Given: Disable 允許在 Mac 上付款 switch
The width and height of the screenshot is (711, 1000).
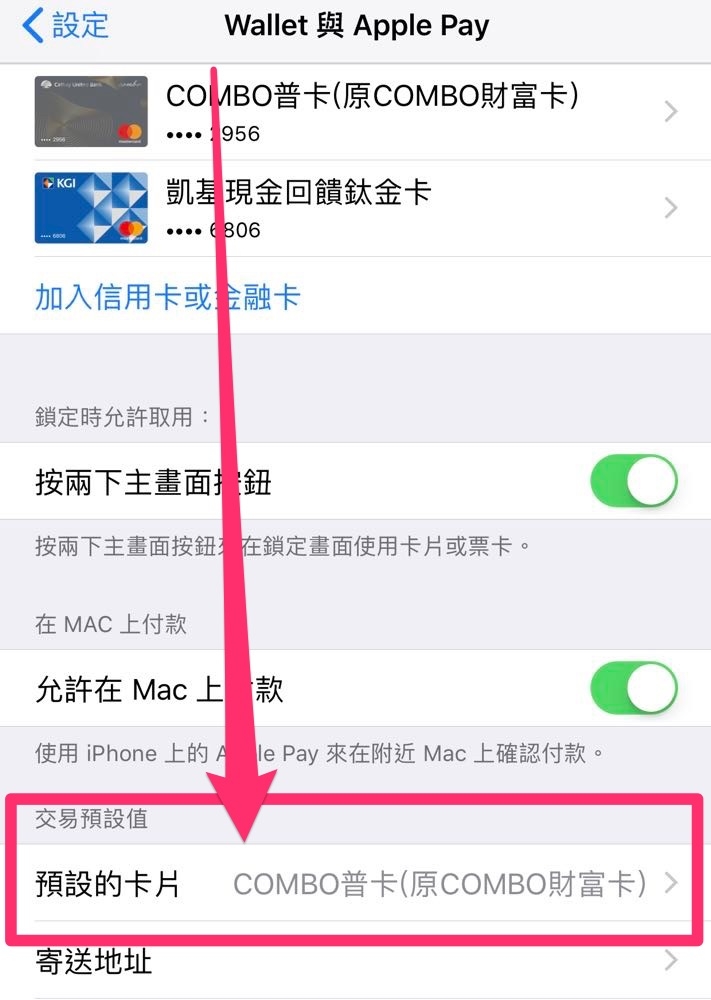Looking at the screenshot, I should point(634,689).
